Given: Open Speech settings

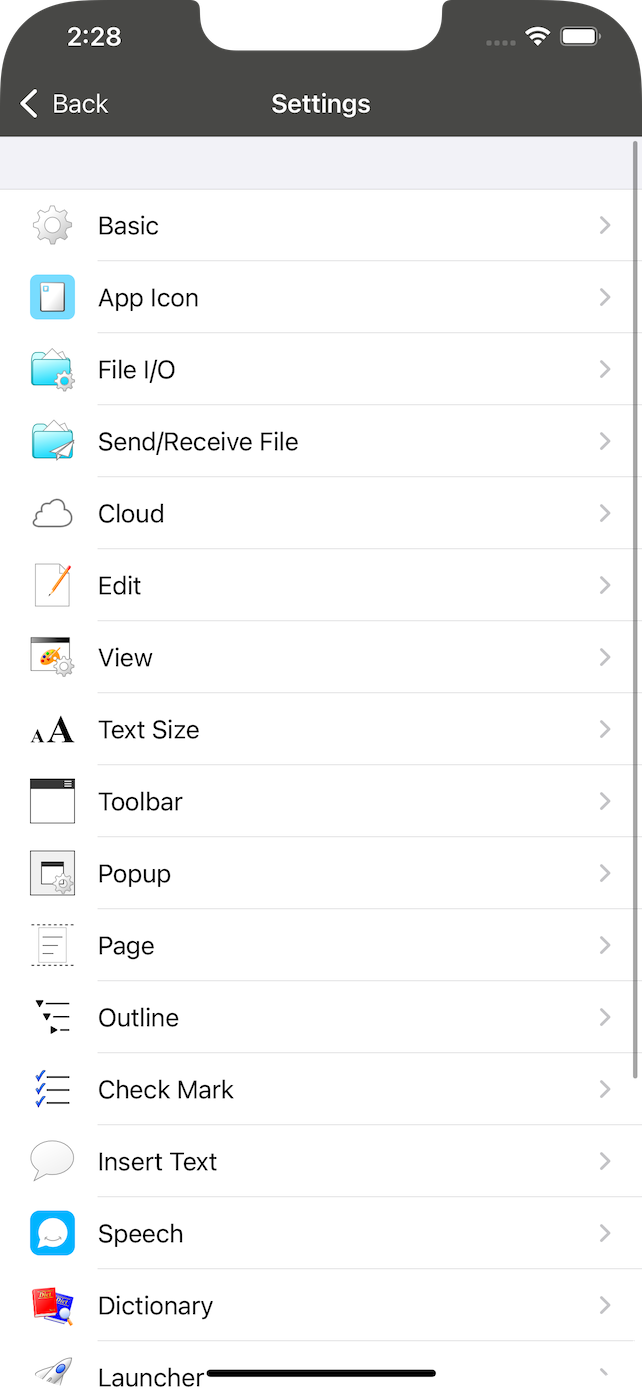Looking at the screenshot, I should click(x=321, y=1233).
